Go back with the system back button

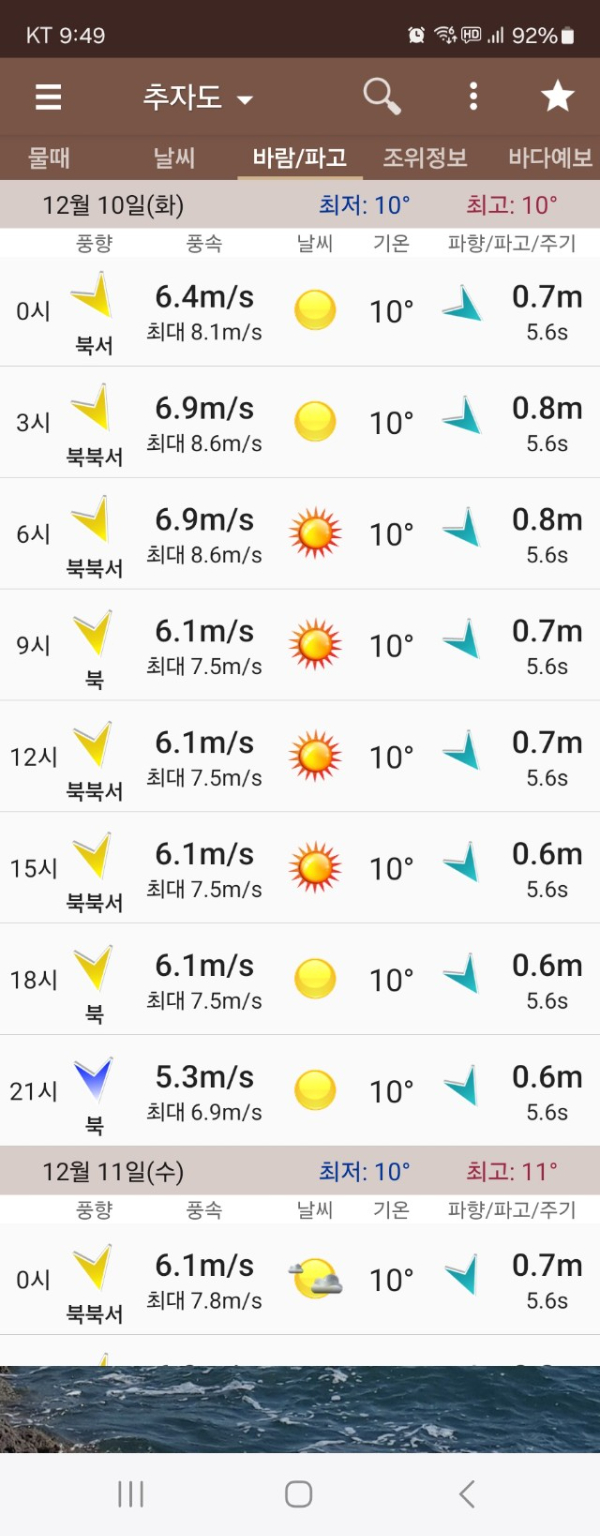(466, 1494)
